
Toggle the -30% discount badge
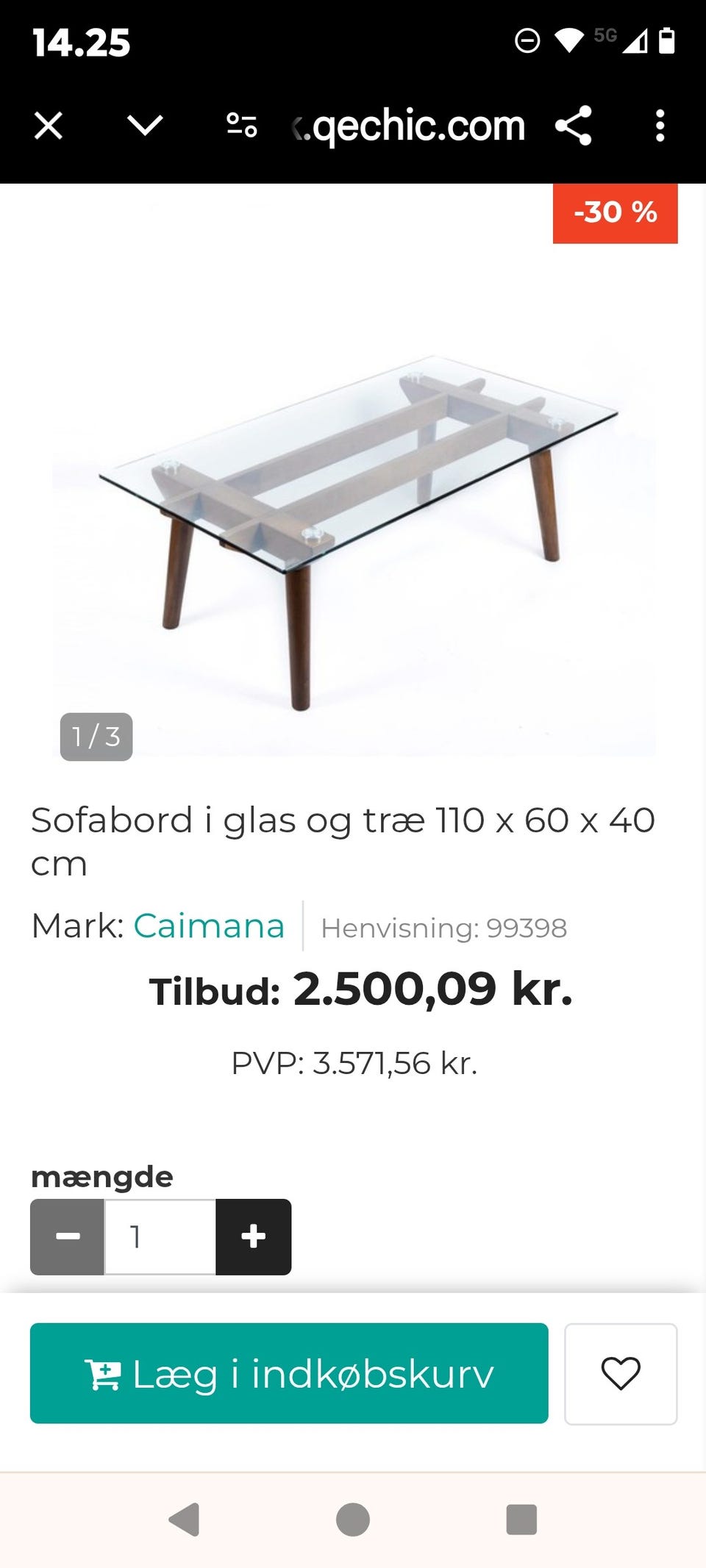[615, 213]
